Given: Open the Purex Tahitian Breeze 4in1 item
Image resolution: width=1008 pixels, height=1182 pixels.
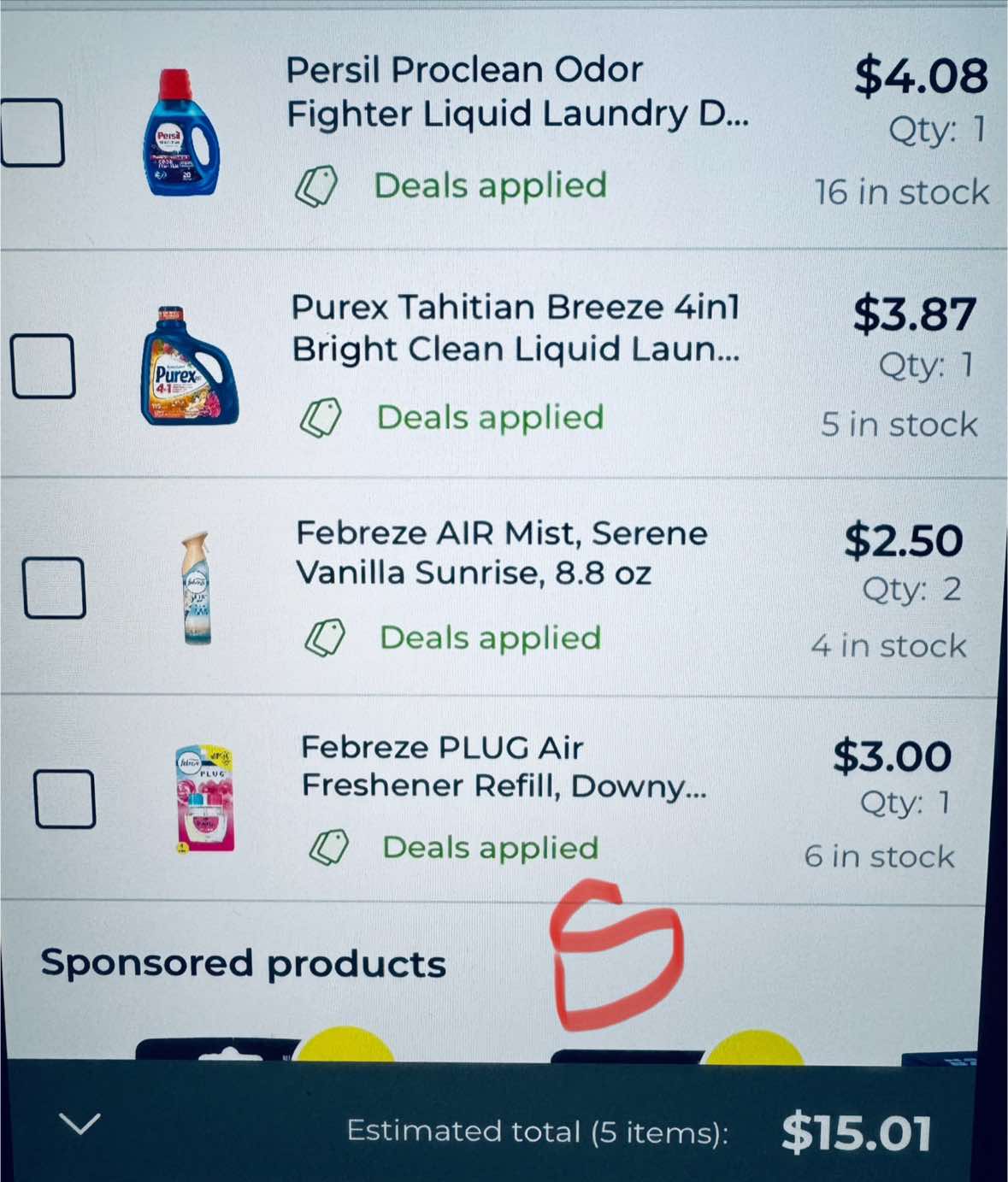Looking at the screenshot, I should point(516,328).
